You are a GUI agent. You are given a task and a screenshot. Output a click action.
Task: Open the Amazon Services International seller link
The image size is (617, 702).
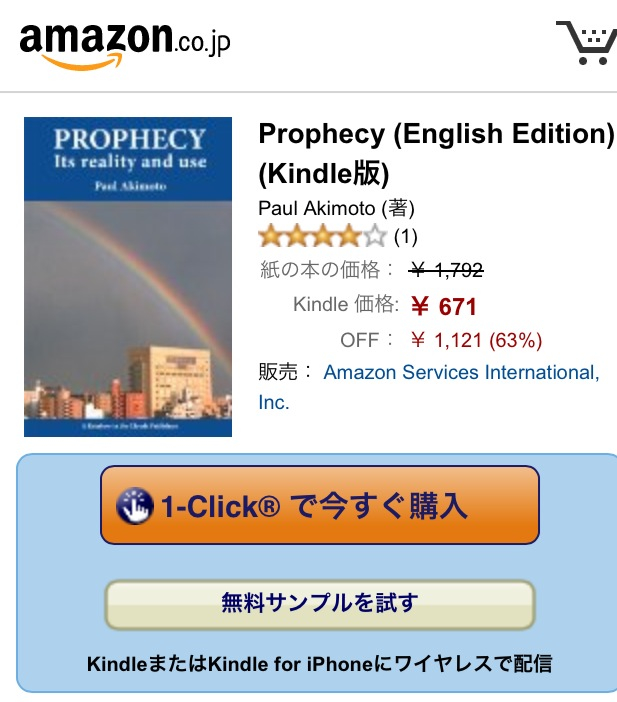click(x=460, y=373)
